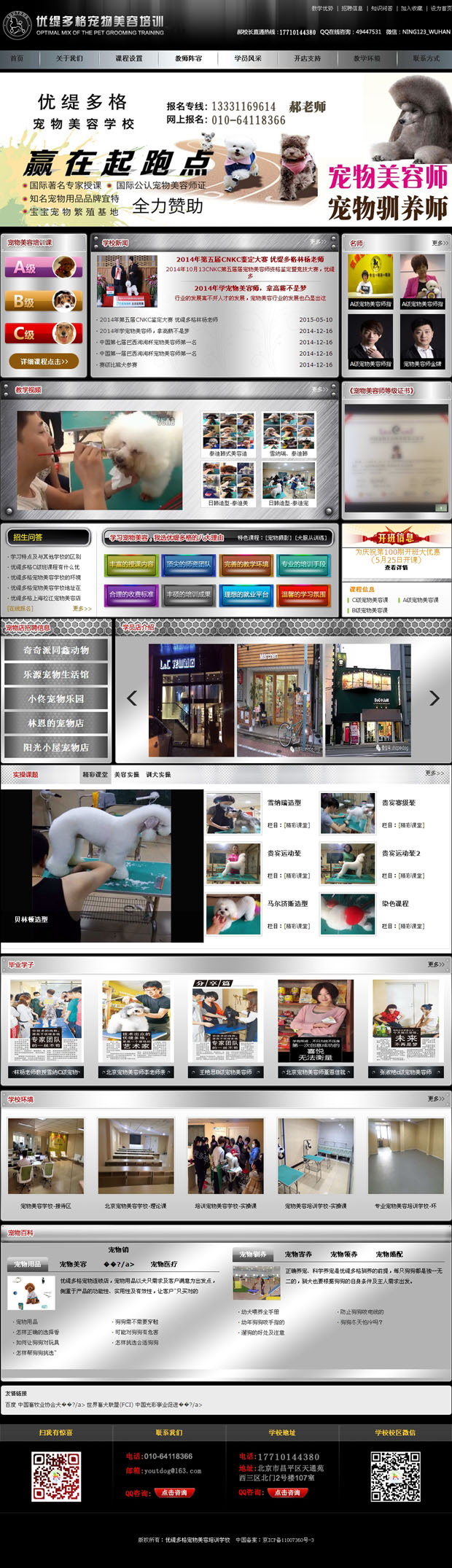Show next student shop photos with right arrow

tap(434, 698)
